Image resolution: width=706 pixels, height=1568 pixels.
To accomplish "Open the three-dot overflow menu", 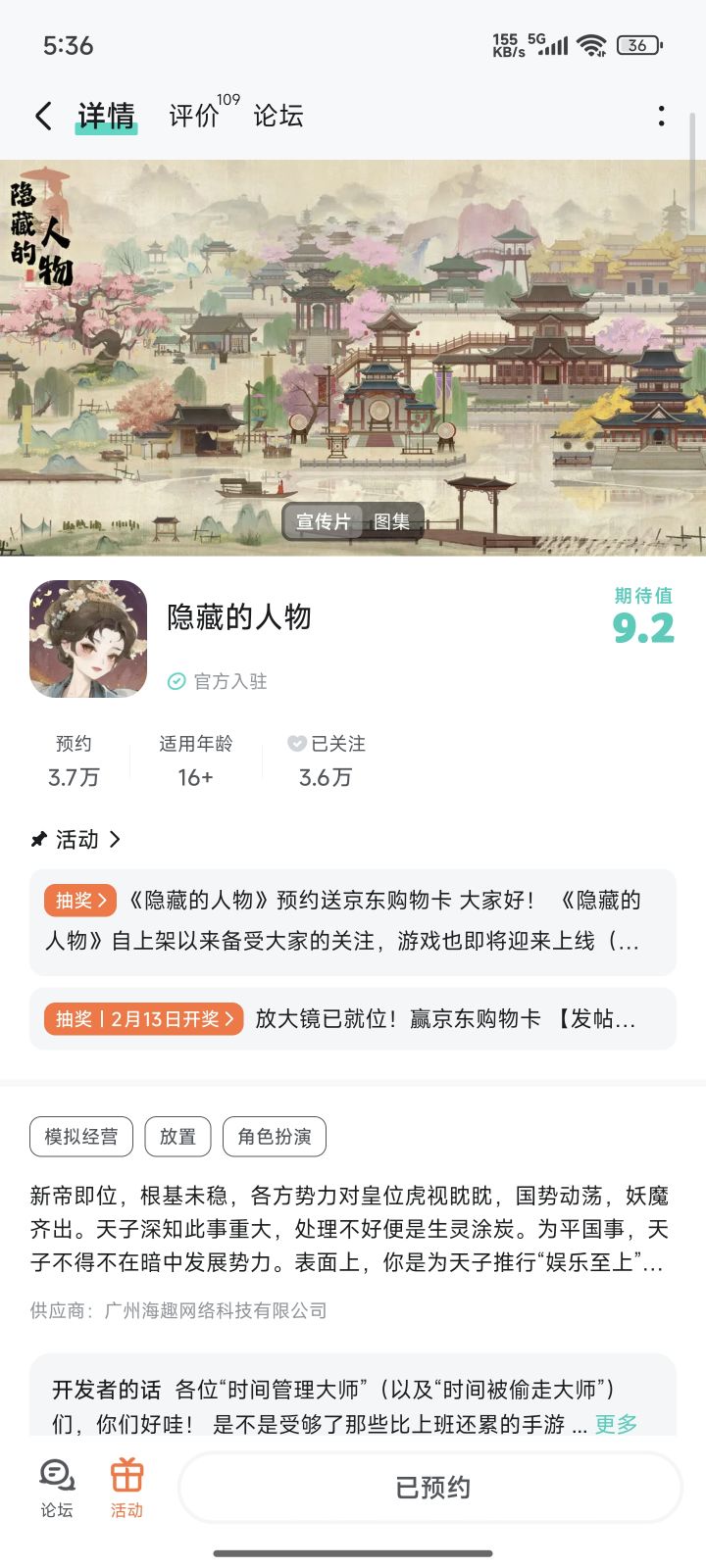I will [x=663, y=115].
